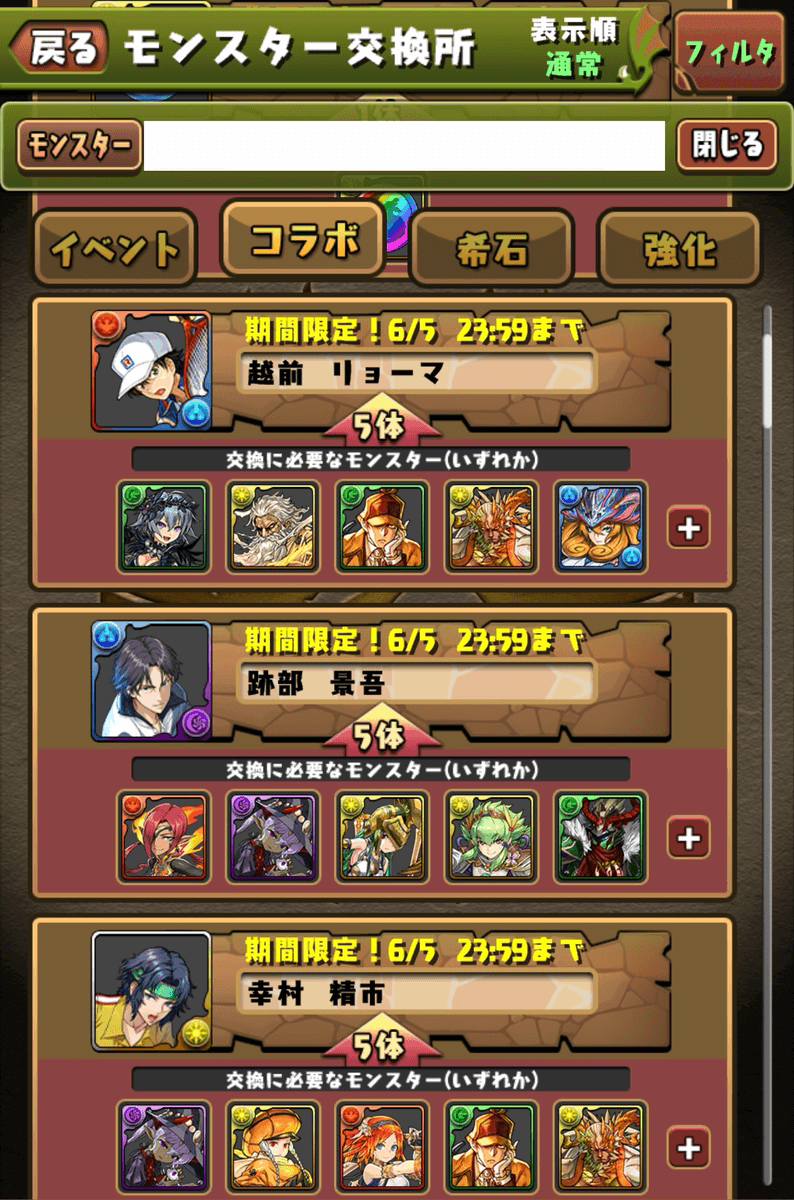Open the 強化 tab
This screenshot has height=1200, width=794.
coord(679,249)
